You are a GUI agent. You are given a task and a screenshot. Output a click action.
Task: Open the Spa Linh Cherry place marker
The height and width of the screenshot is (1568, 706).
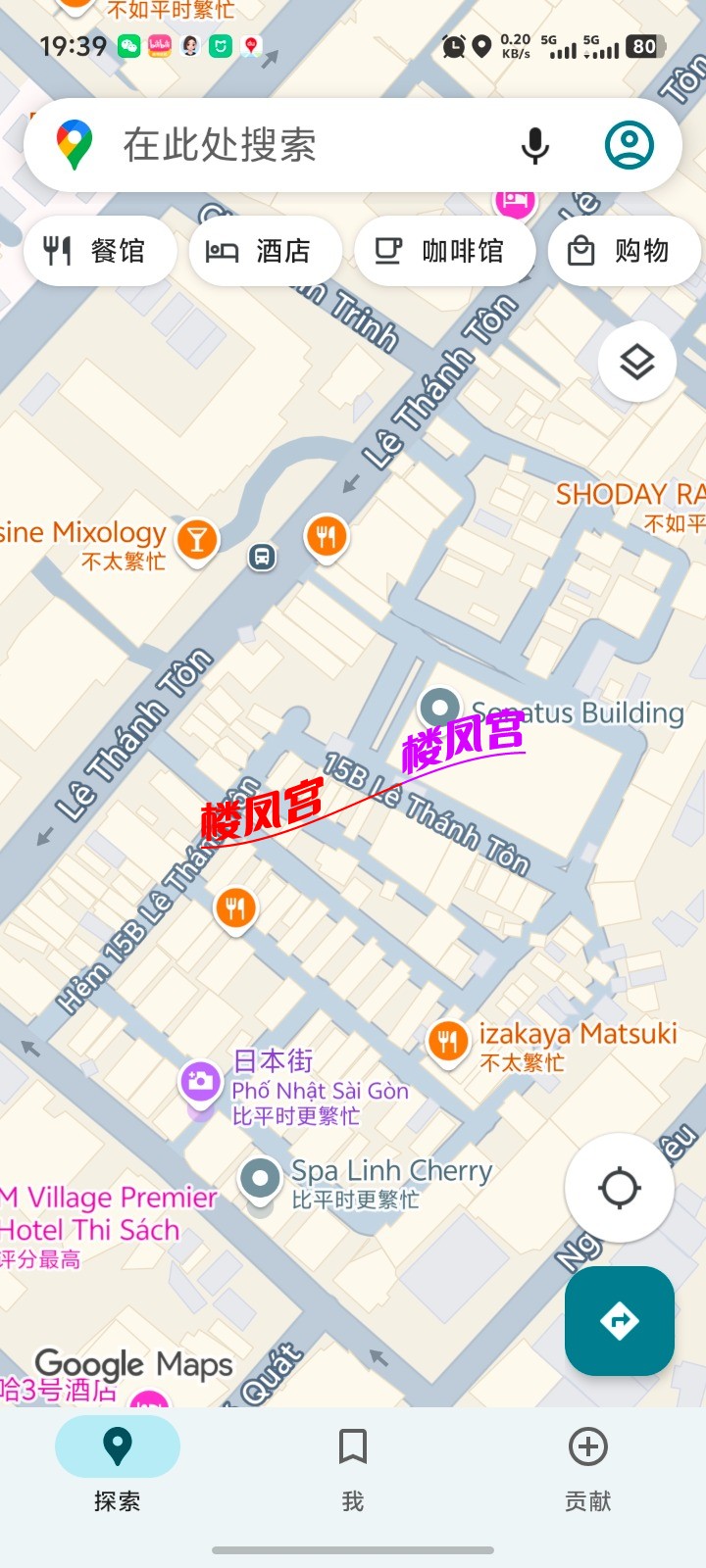click(x=261, y=1178)
